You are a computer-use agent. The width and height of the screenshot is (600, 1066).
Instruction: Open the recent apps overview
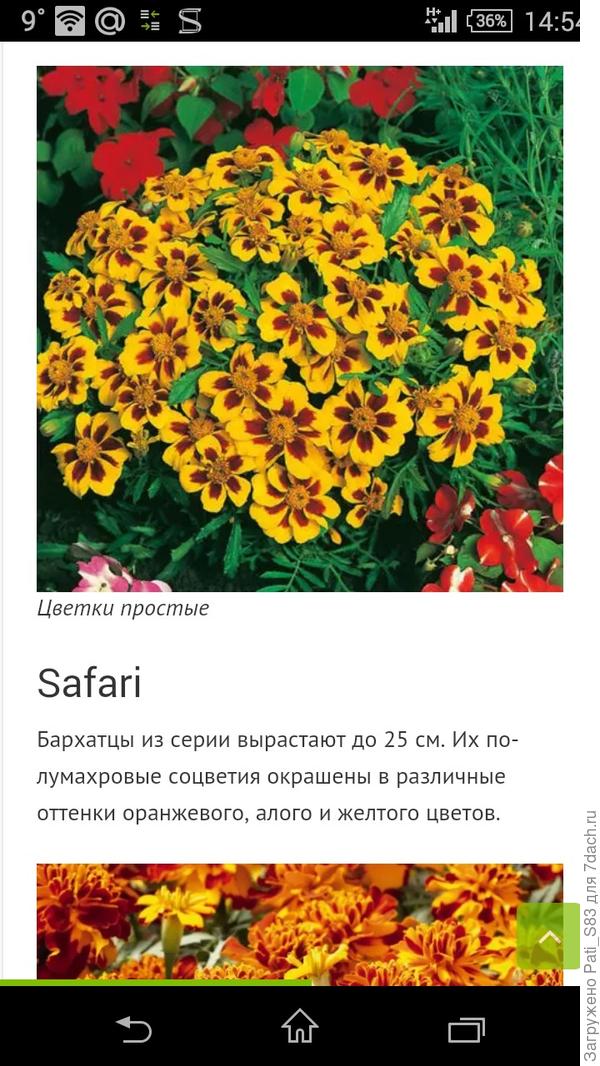[466, 1028]
